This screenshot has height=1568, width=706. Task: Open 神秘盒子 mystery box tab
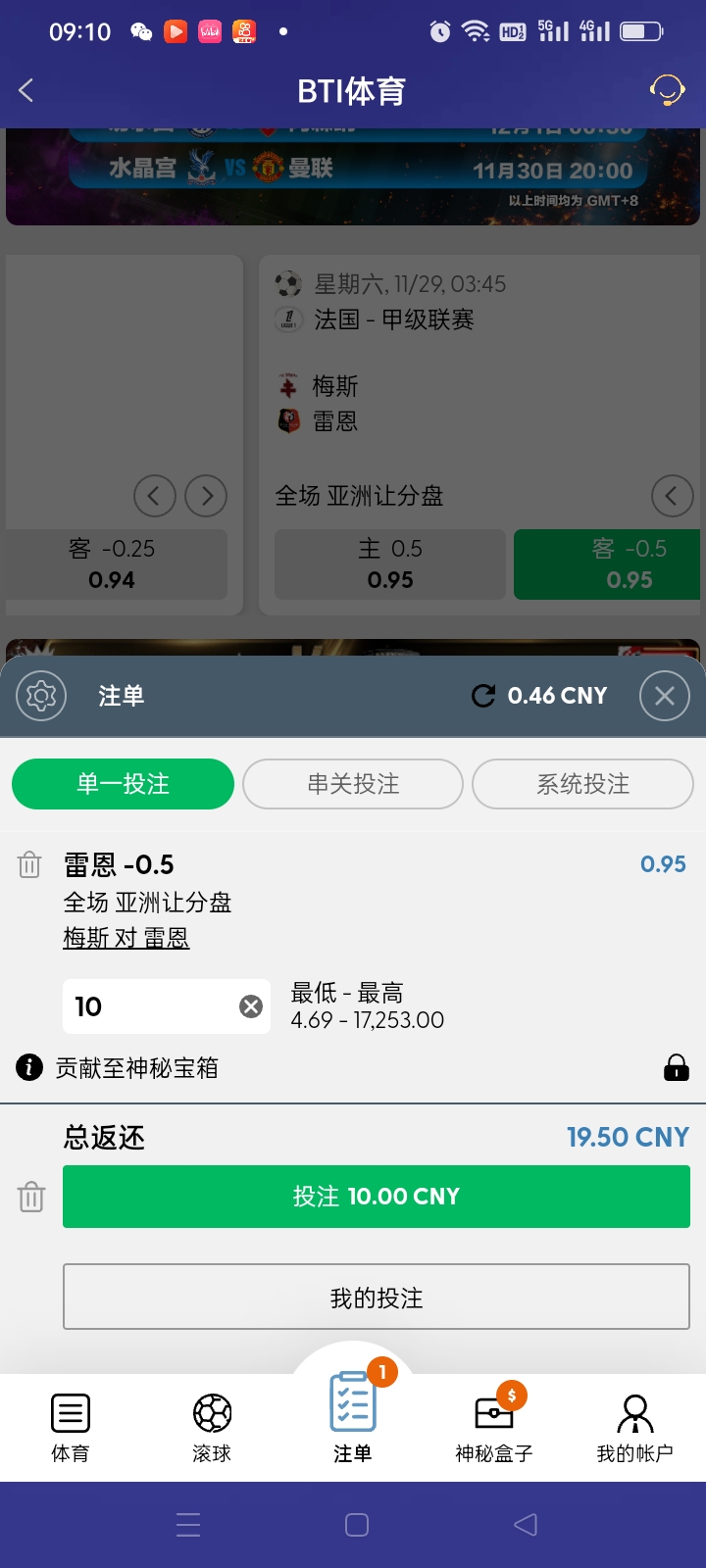tap(494, 1428)
